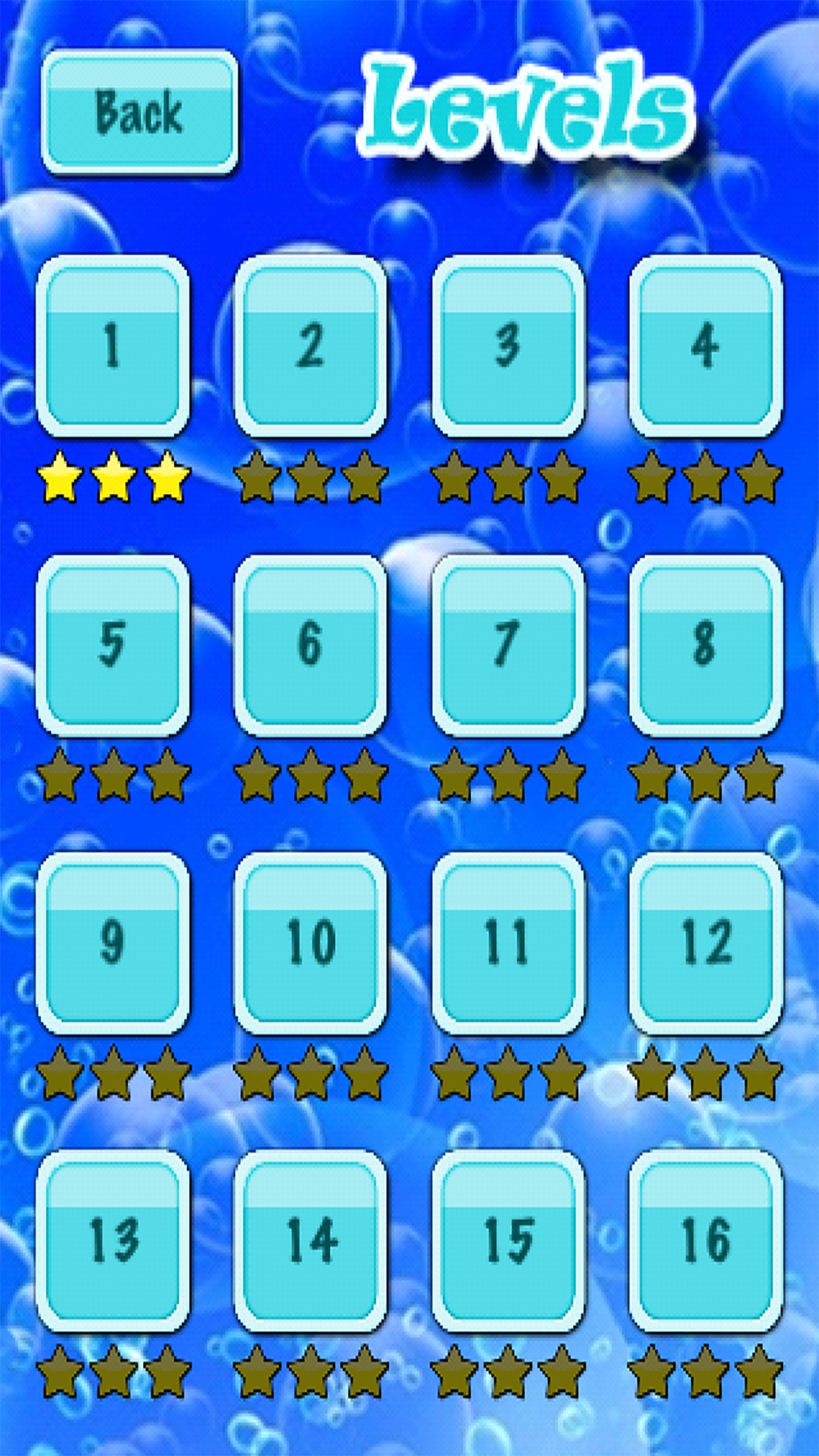Play level 6
Image resolution: width=819 pixels, height=1456 pixels.
click(311, 645)
